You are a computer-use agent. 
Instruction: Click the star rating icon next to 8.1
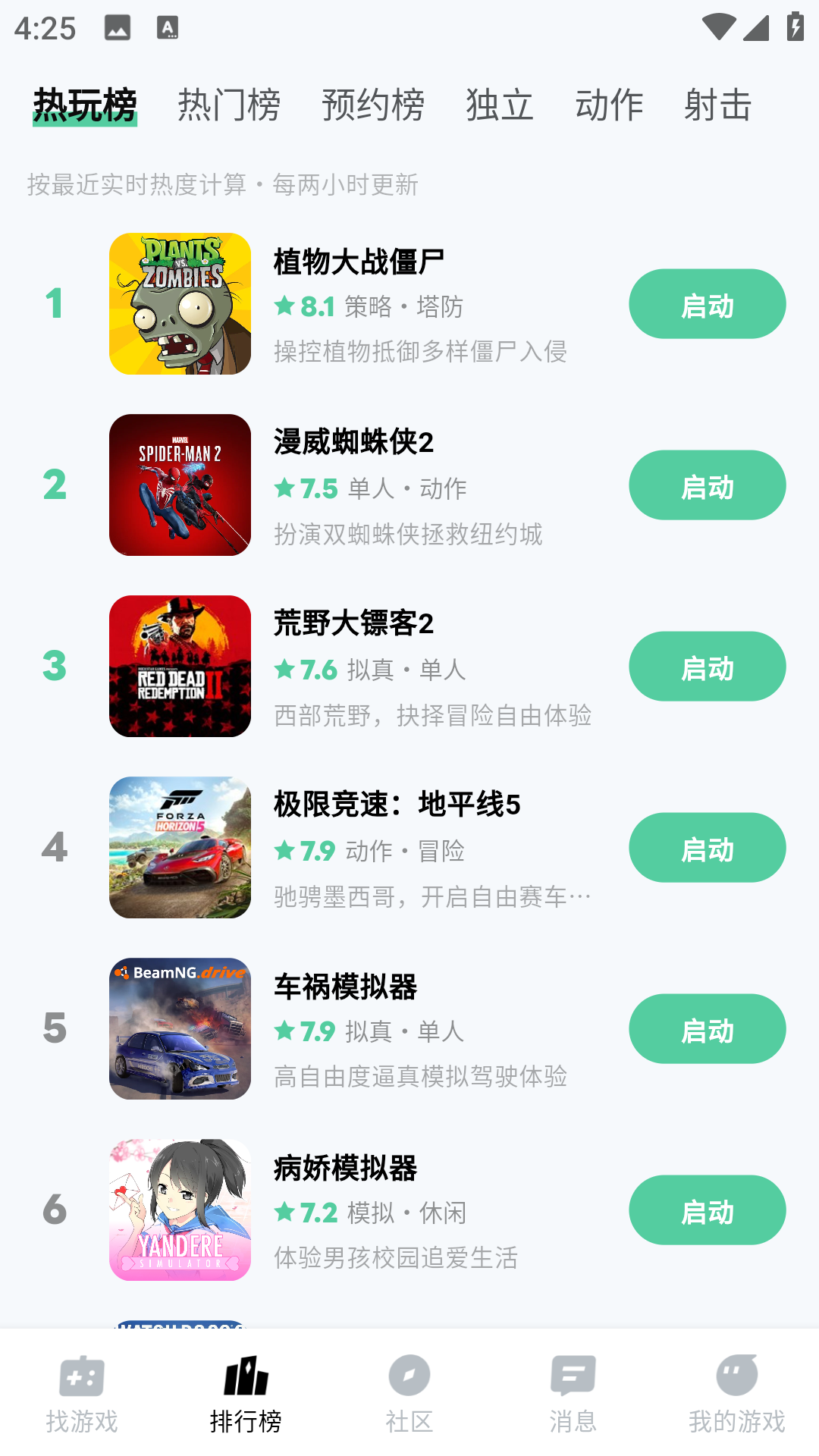click(284, 306)
